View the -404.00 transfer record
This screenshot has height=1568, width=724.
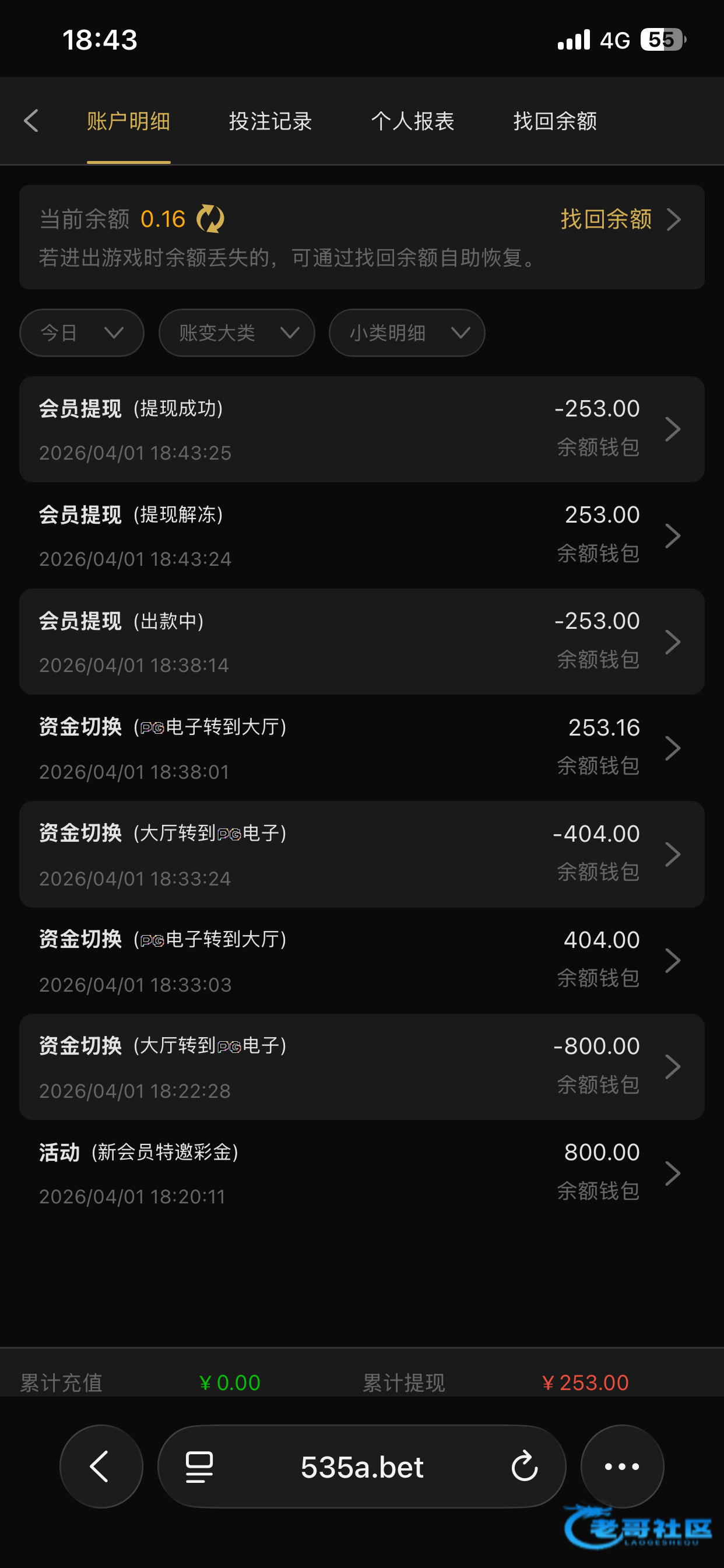(361, 855)
